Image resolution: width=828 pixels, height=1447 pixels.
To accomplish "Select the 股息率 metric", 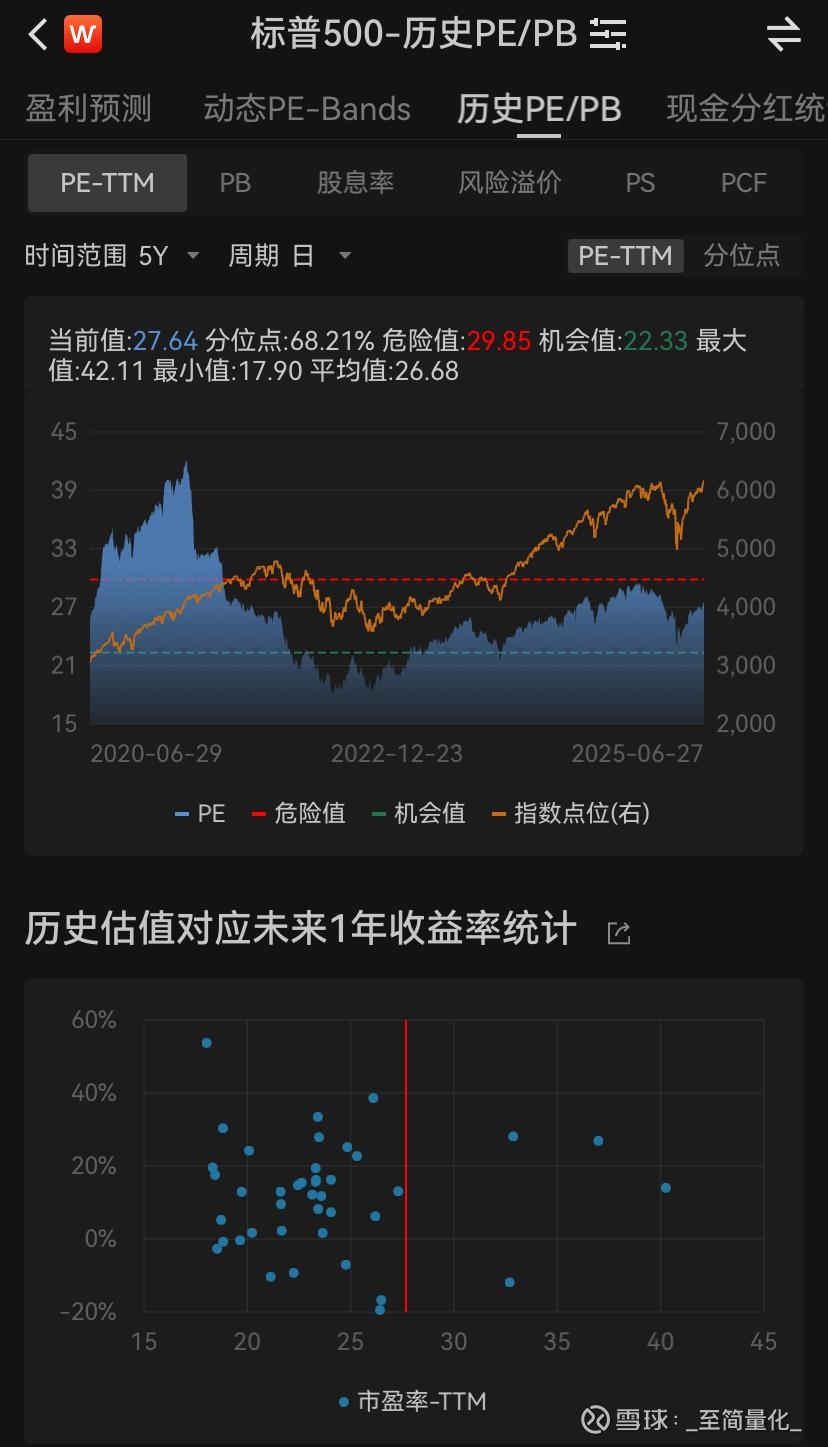I will click(x=356, y=183).
